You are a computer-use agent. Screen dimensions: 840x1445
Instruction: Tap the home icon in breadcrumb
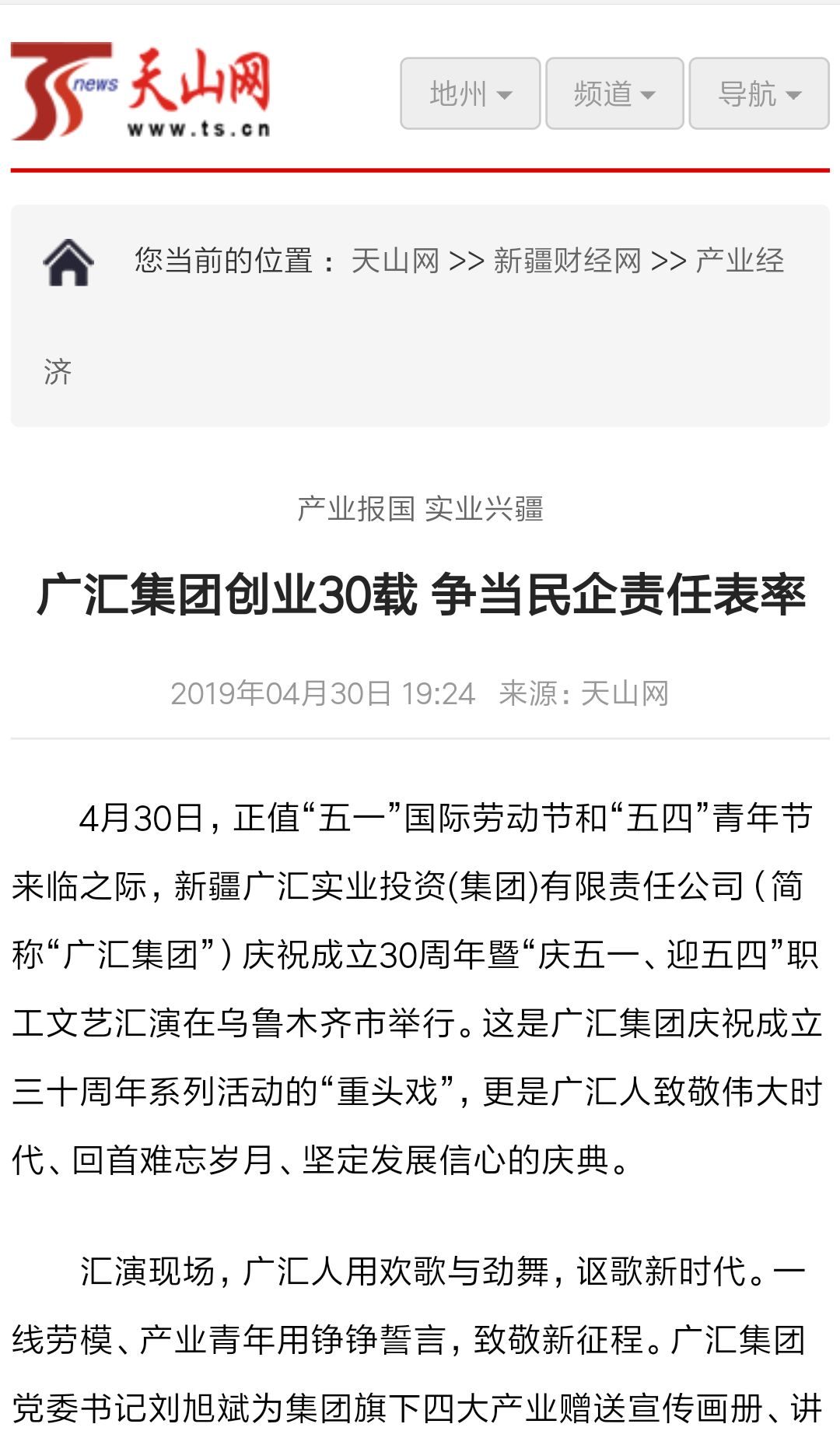(x=68, y=263)
